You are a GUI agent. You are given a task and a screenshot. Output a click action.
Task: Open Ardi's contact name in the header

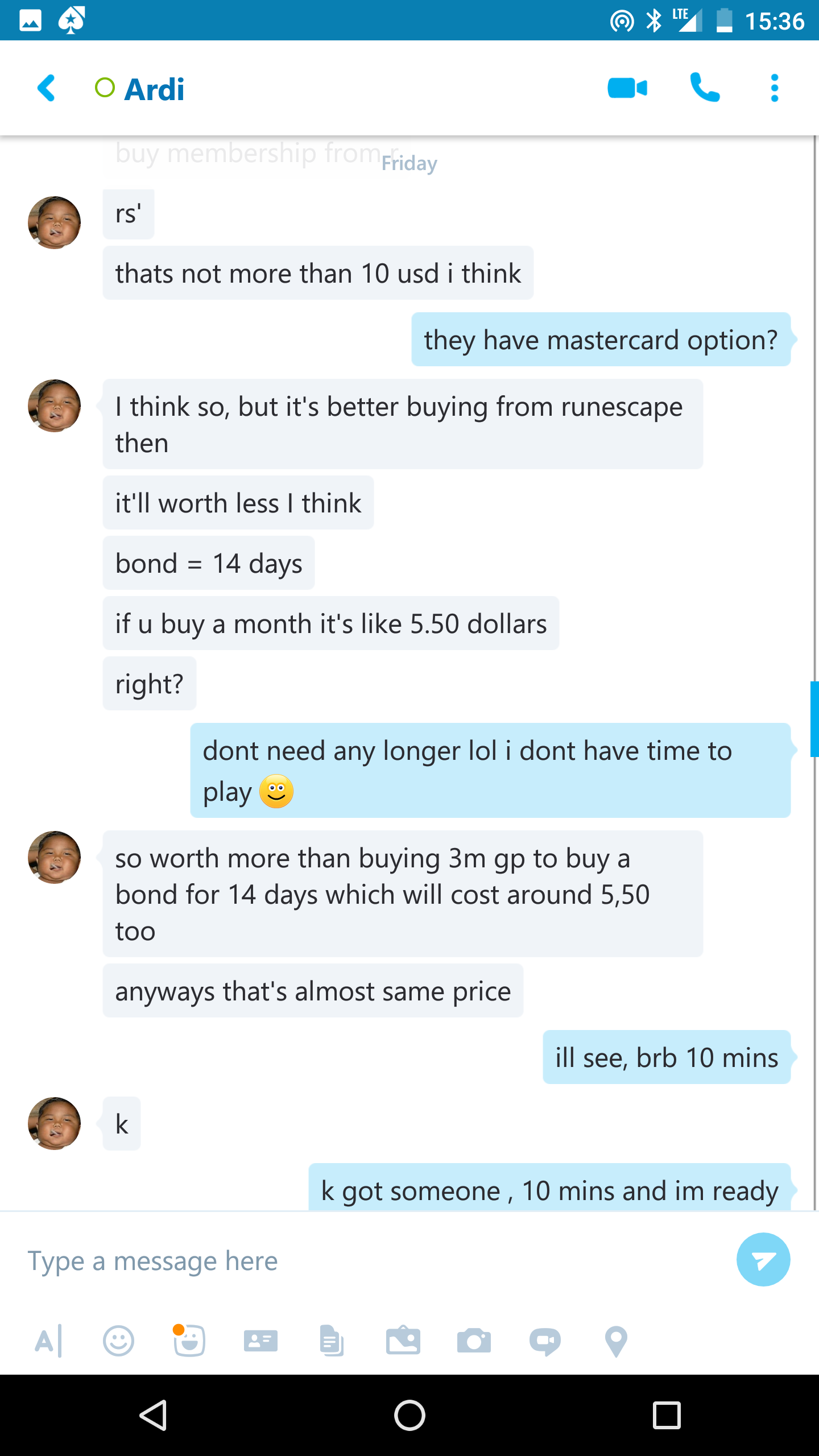point(154,89)
